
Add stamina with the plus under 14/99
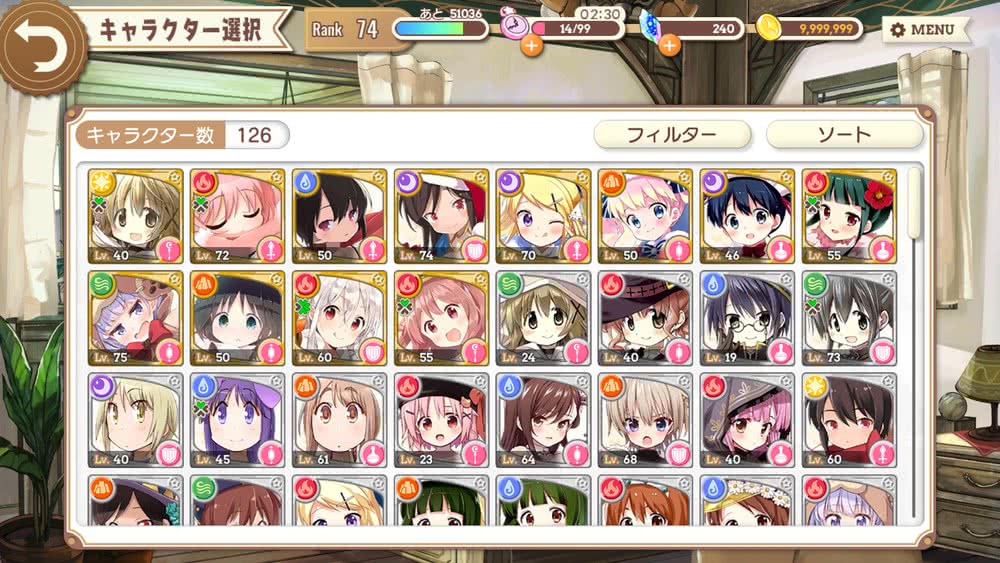[x=531, y=45]
